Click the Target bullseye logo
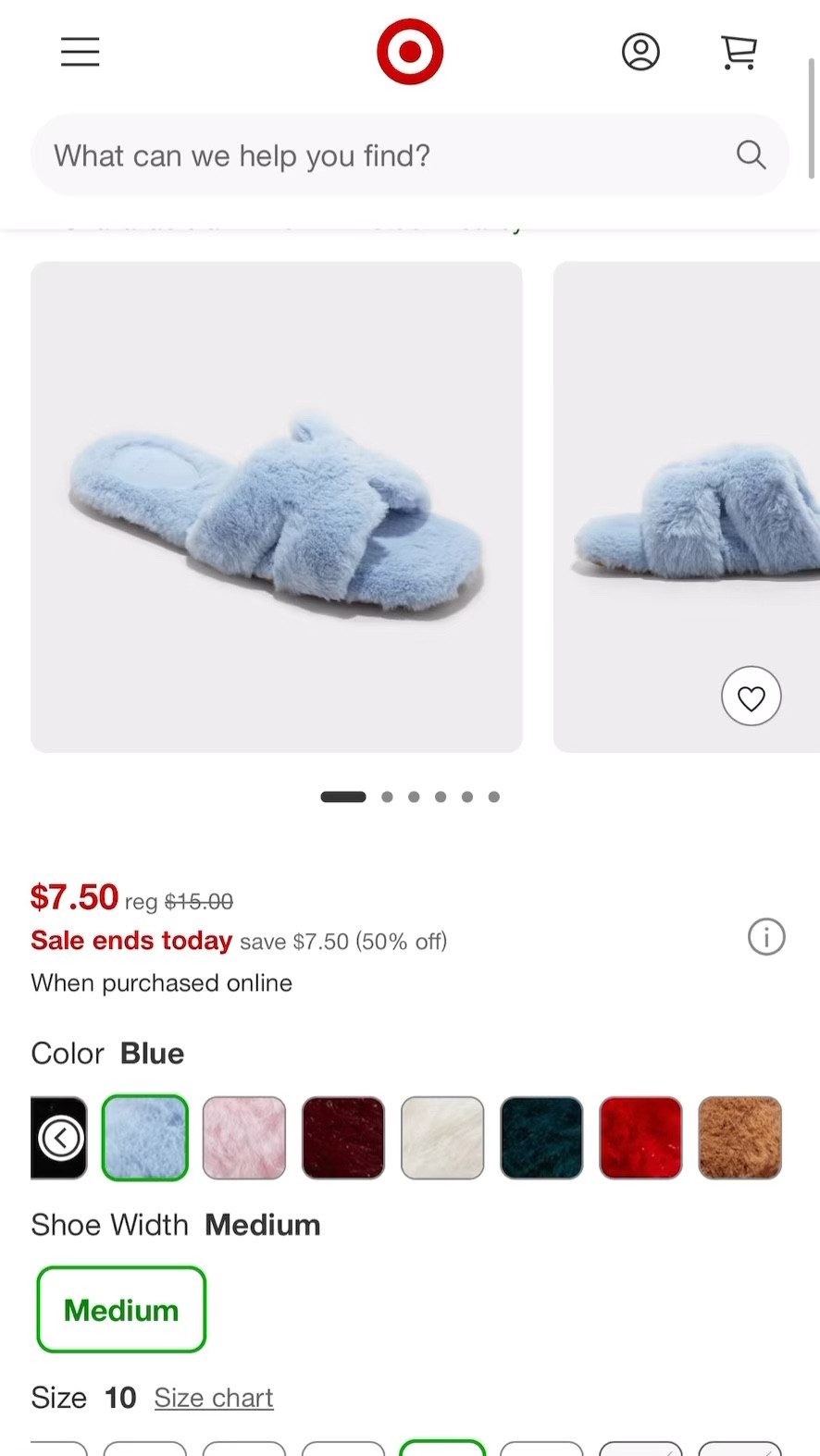The width and height of the screenshot is (820, 1456). (x=410, y=52)
